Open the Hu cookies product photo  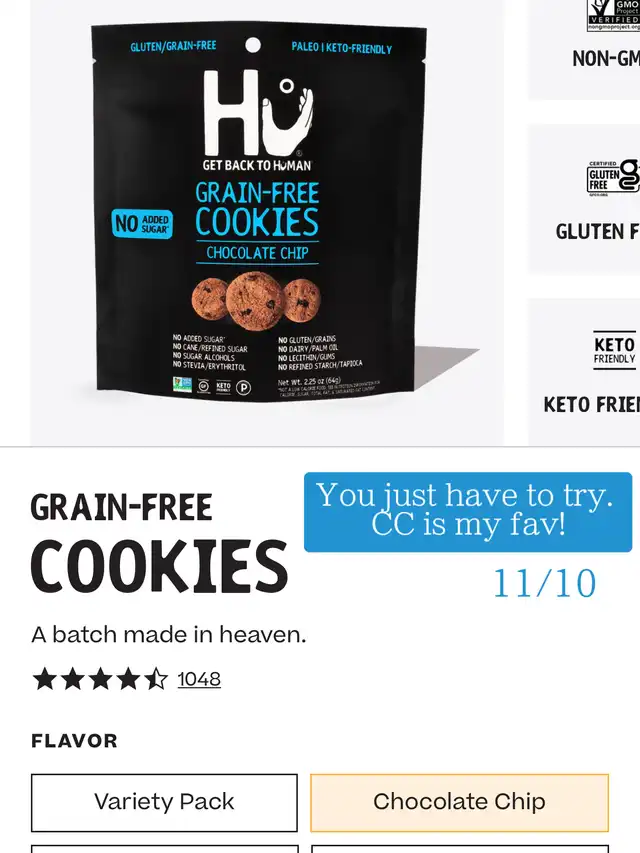pyautogui.click(x=267, y=220)
